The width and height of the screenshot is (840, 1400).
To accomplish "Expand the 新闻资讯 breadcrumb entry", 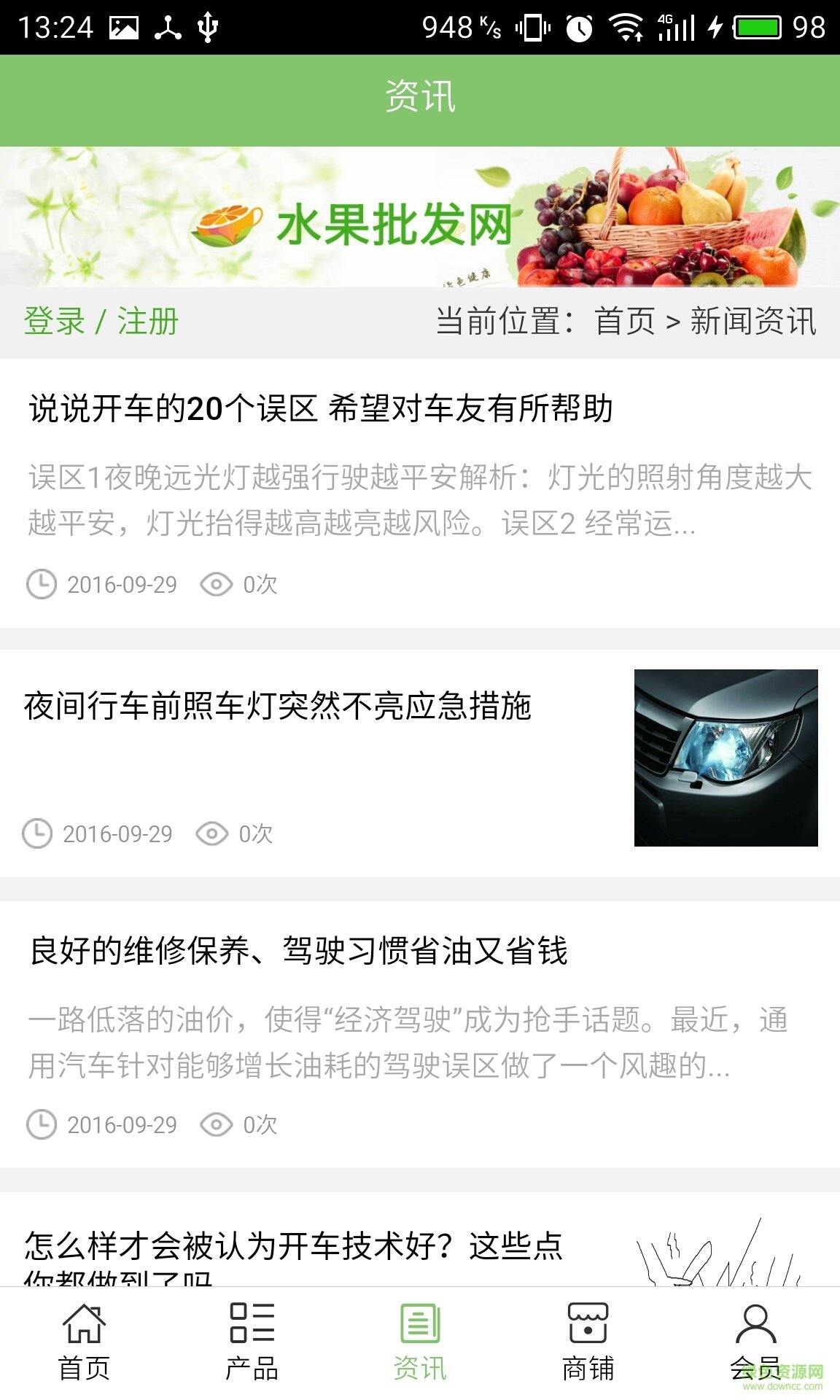I will point(751,321).
